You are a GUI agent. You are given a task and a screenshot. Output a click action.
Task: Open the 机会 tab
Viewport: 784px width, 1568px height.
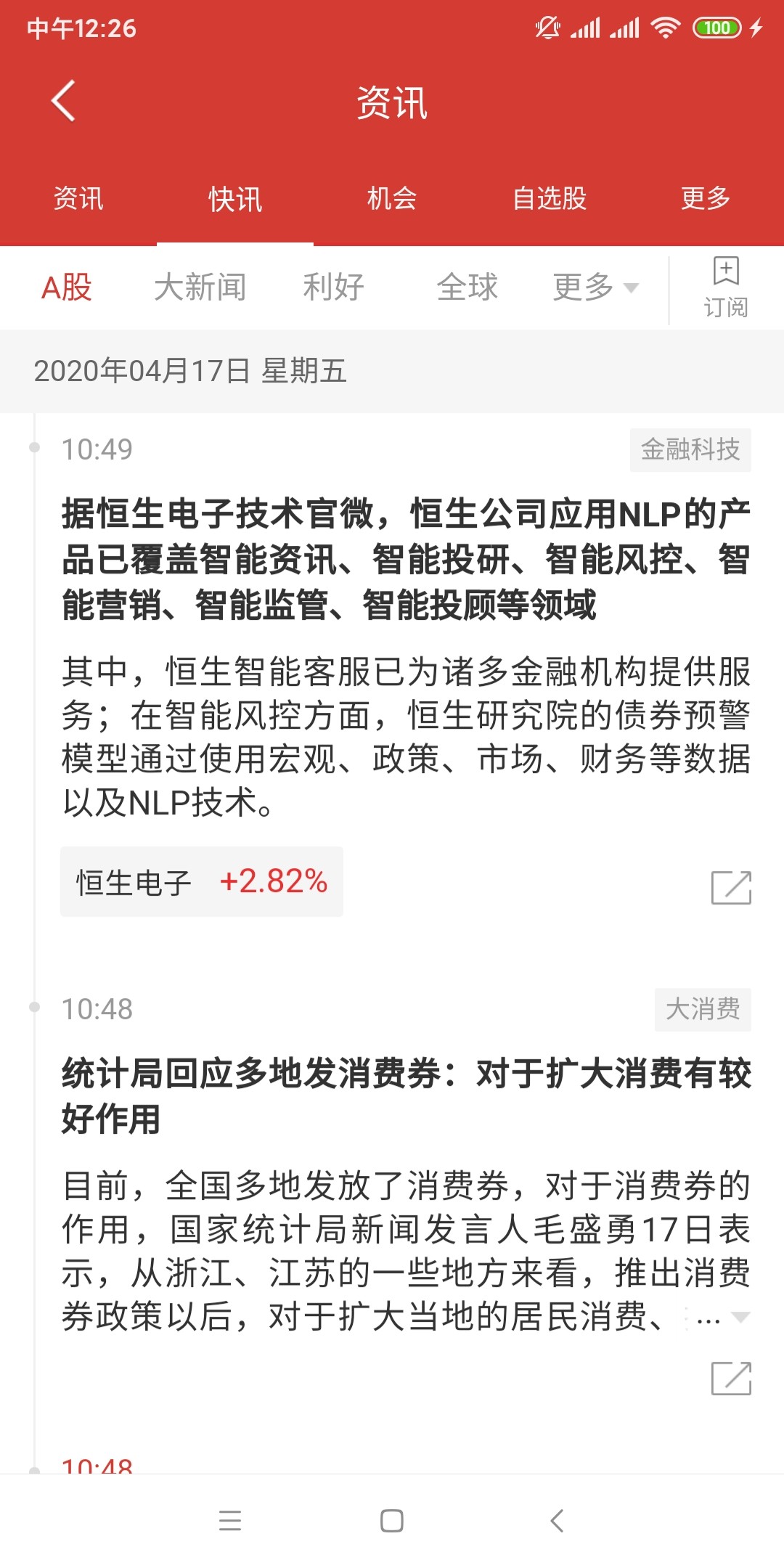tap(391, 197)
